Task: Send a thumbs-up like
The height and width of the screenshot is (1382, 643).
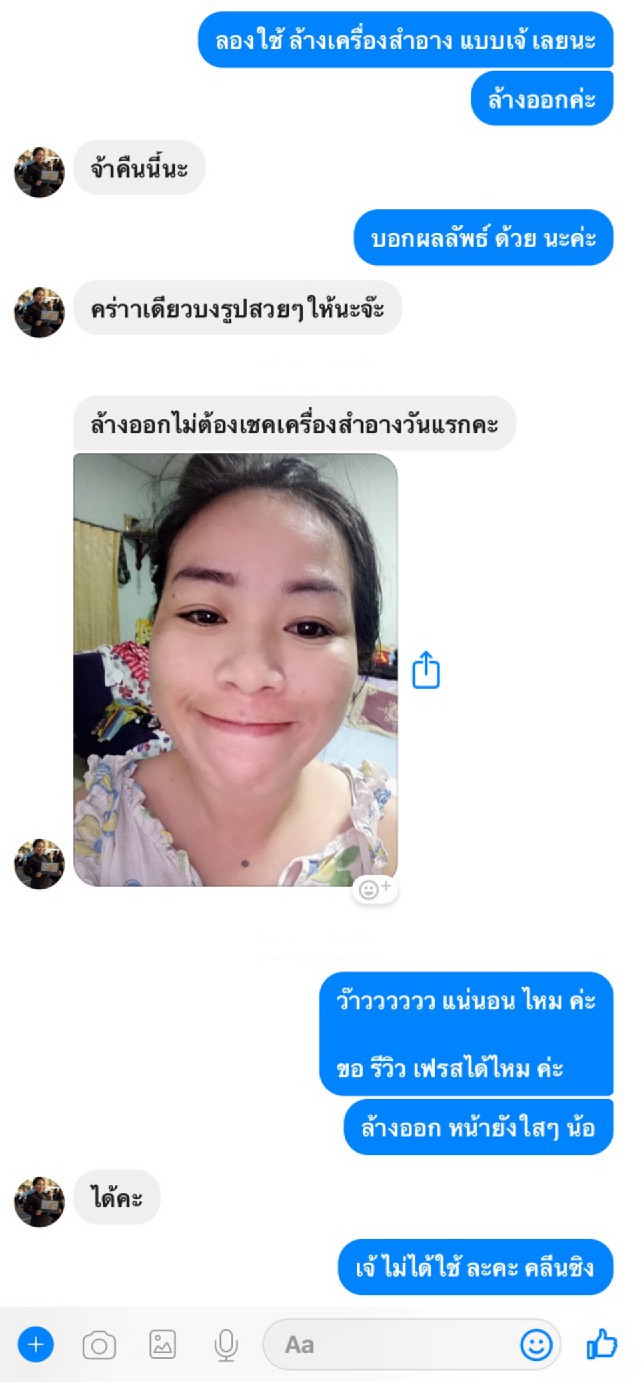Action: 602,1345
